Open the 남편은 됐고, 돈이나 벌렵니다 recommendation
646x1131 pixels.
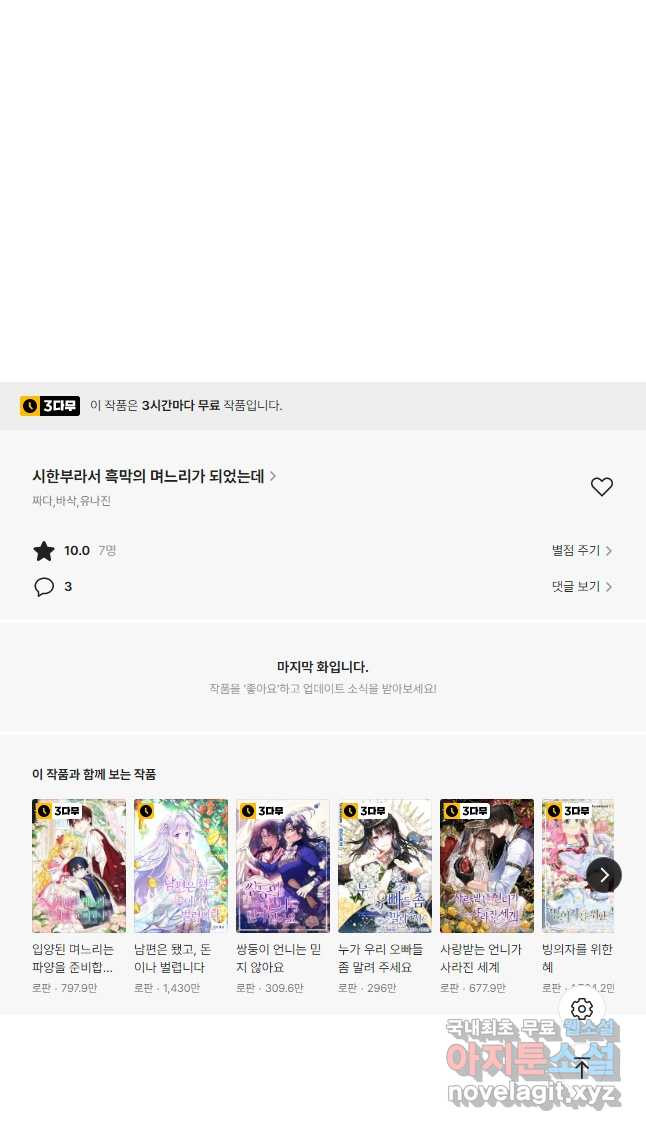[181, 866]
